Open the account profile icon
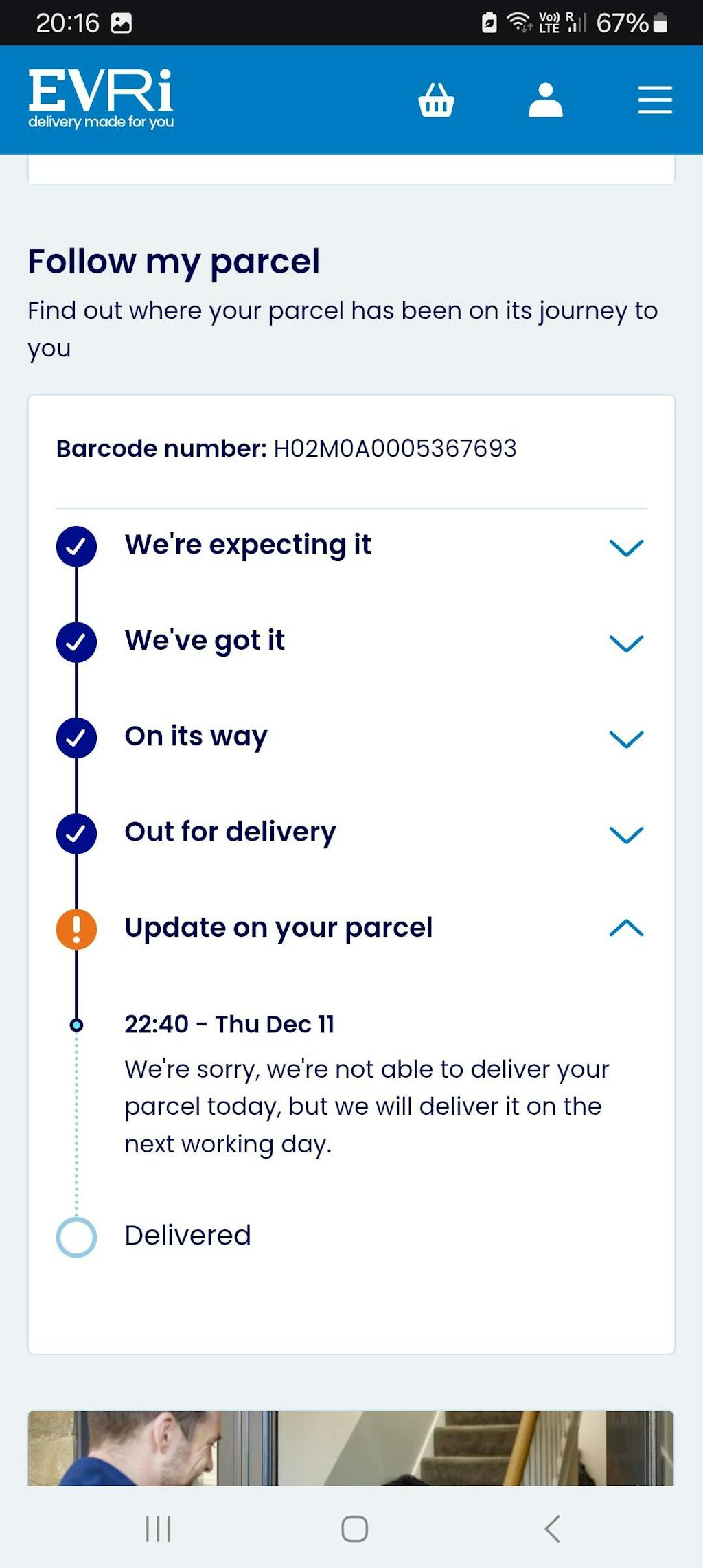The image size is (703, 1568). point(545,100)
